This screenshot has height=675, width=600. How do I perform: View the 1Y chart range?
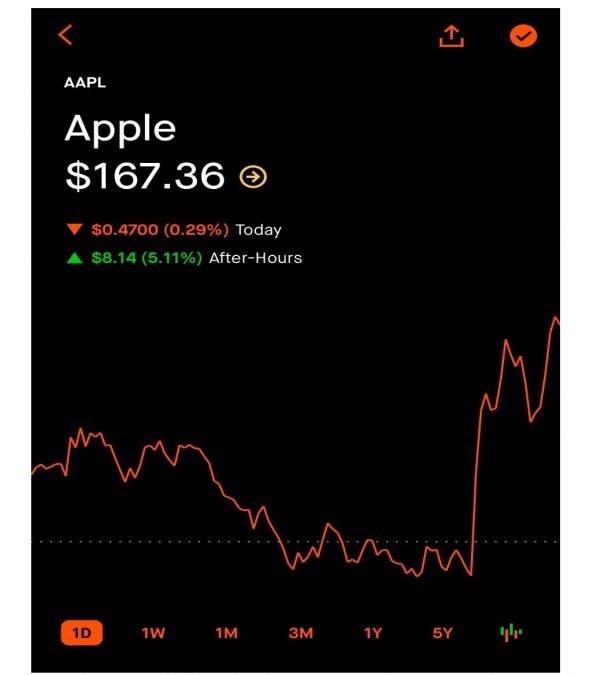click(373, 633)
